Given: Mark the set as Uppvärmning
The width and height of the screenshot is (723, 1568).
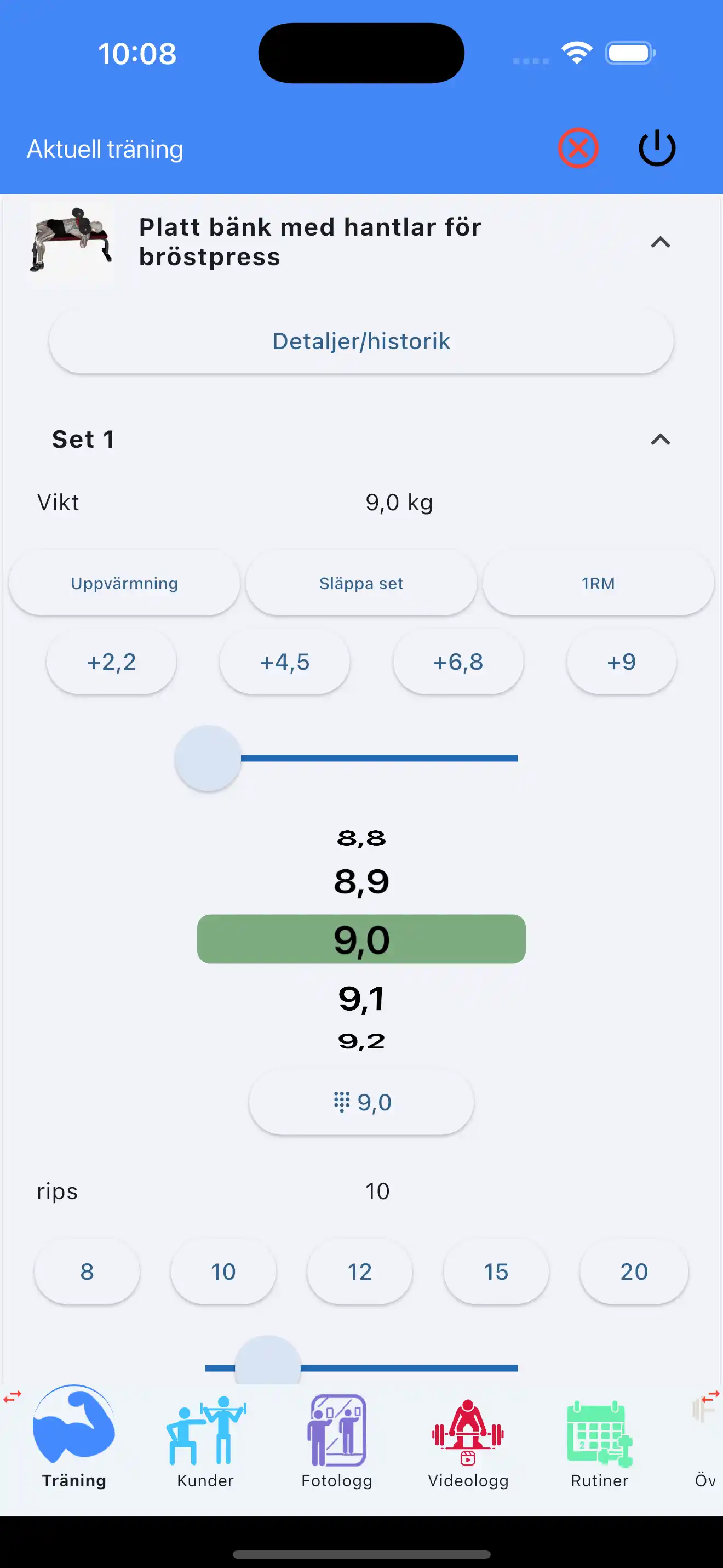Looking at the screenshot, I should click(124, 583).
